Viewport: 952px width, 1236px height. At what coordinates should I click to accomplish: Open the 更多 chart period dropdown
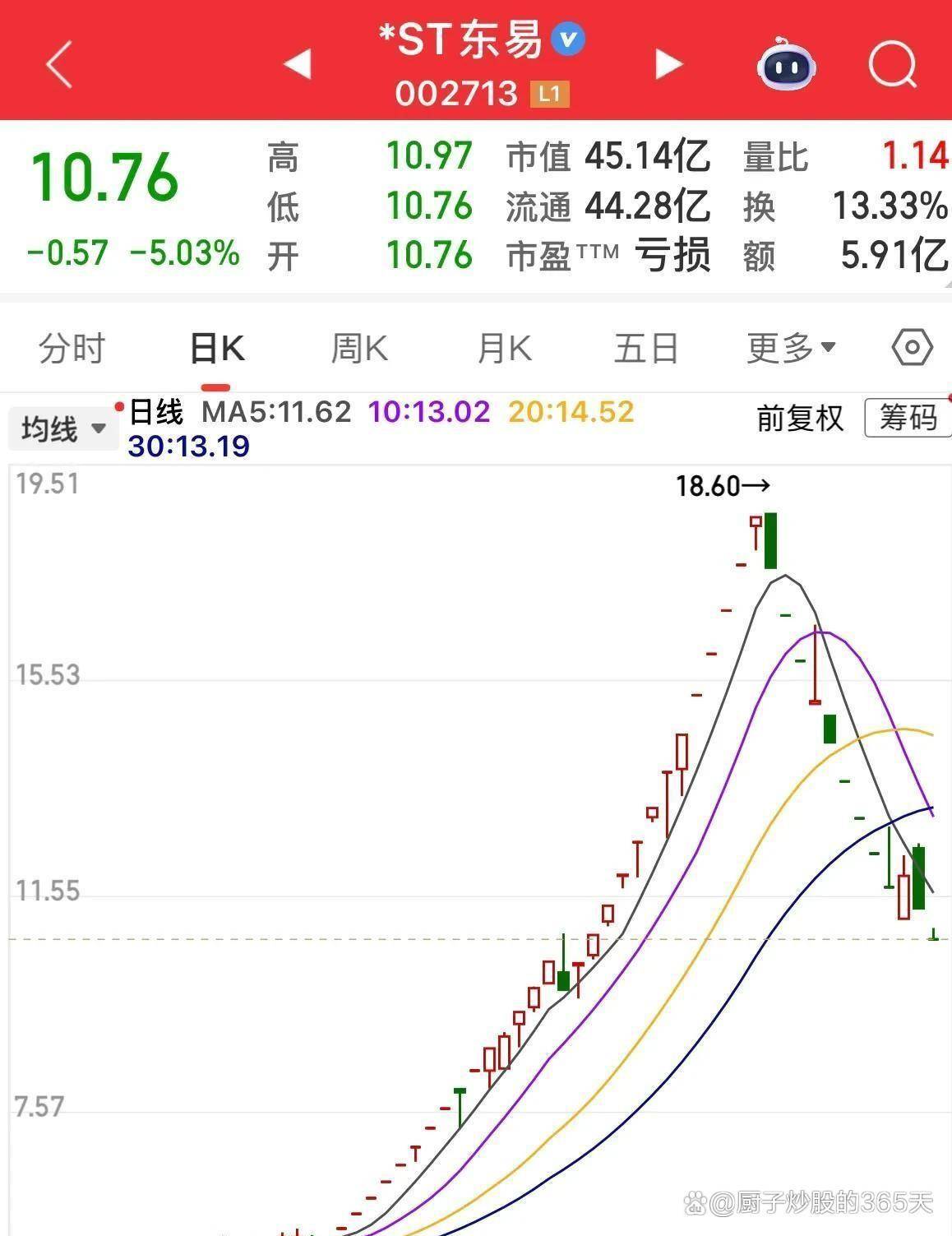[792, 347]
